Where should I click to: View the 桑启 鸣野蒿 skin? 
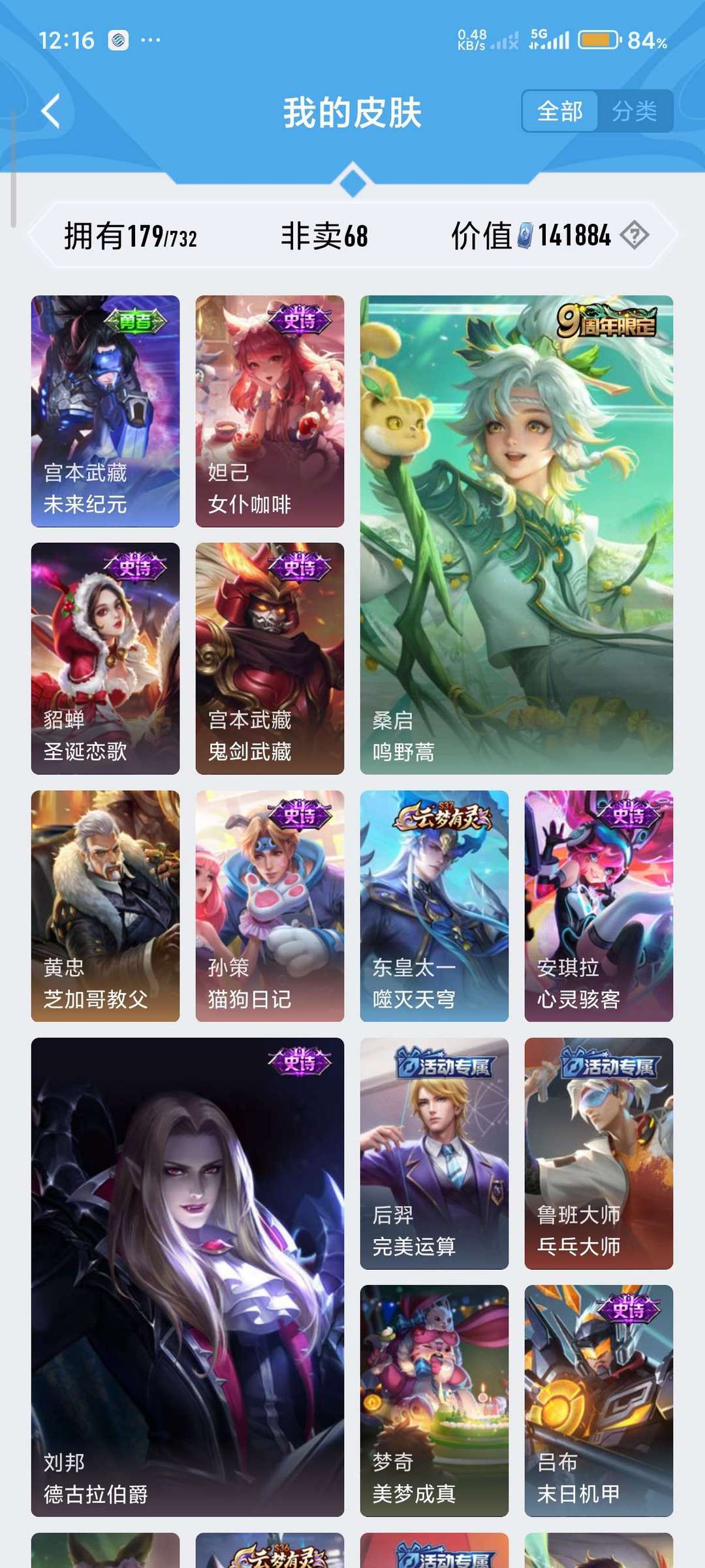(x=516, y=535)
